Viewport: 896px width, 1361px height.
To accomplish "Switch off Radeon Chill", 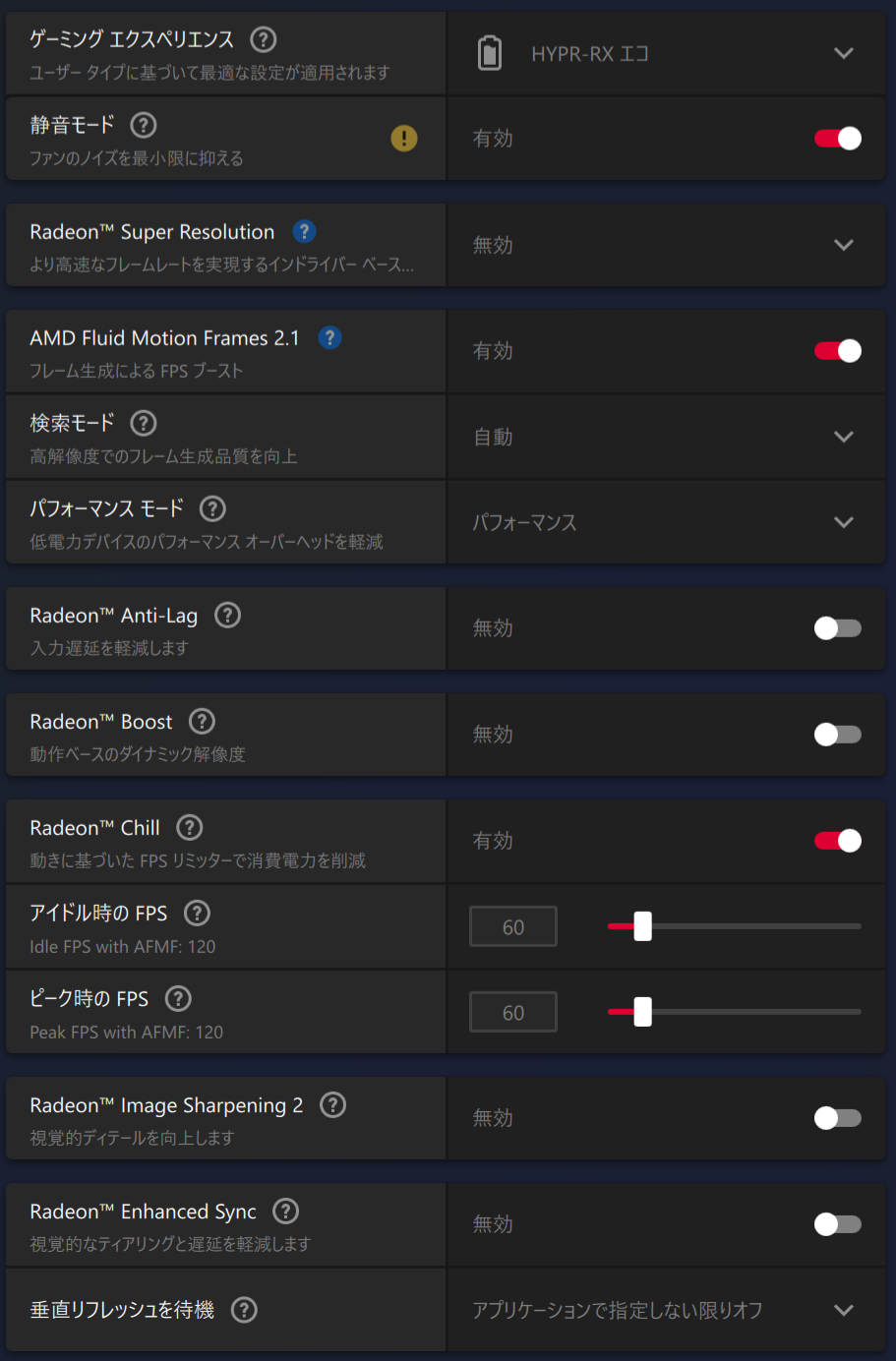I will point(837,841).
